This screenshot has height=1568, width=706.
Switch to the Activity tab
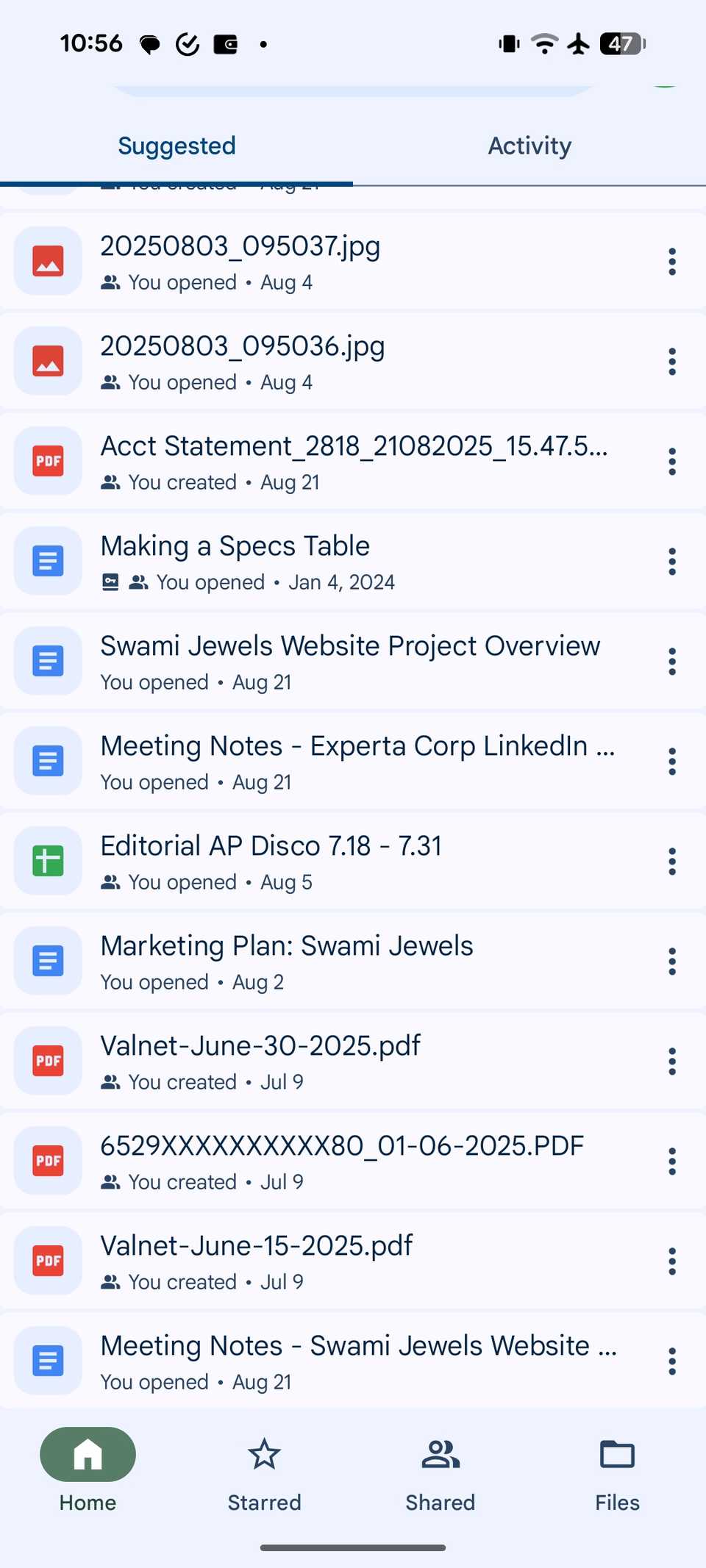tap(529, 145)
